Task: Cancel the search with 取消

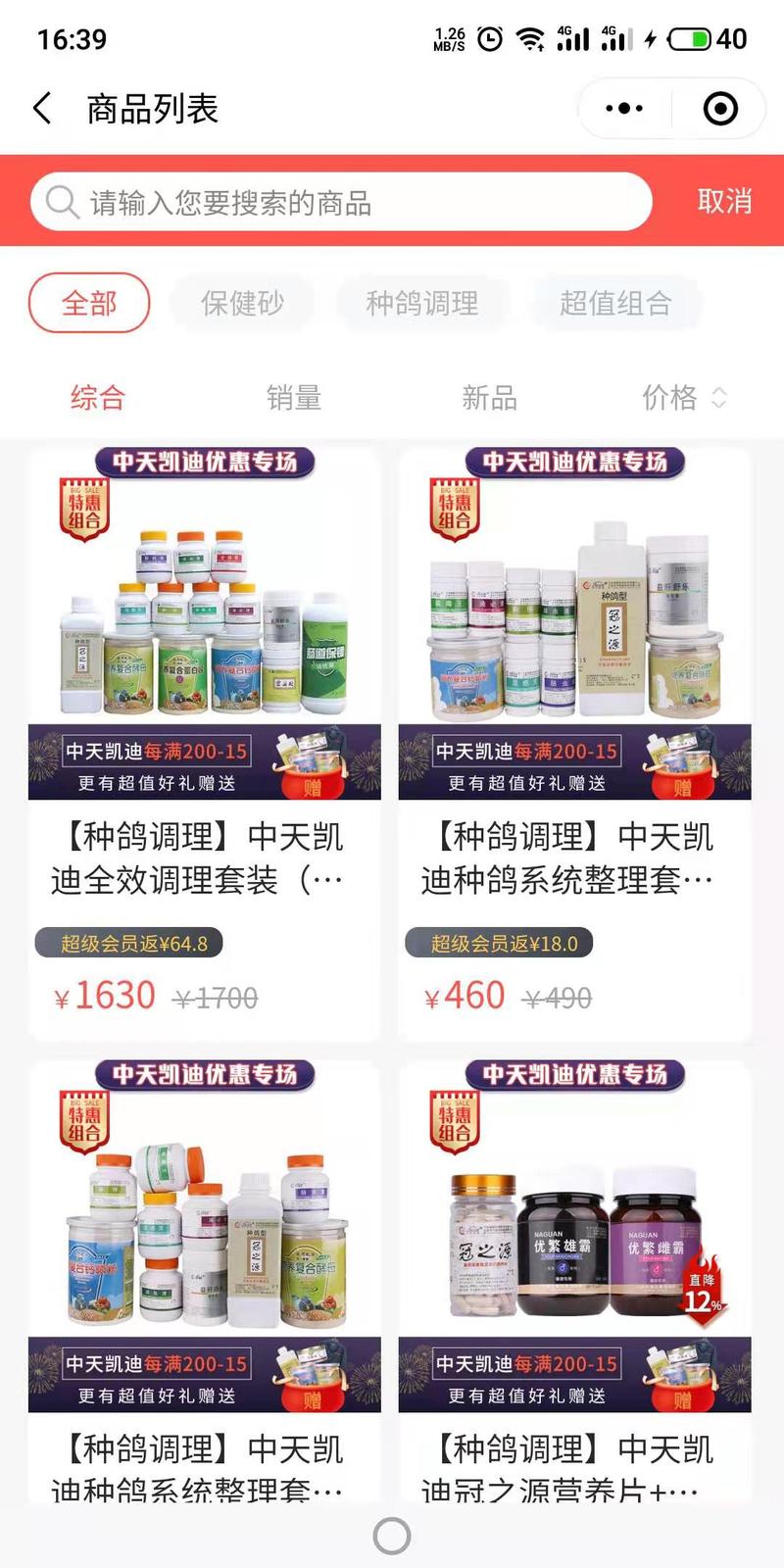Action: point(724,202)
